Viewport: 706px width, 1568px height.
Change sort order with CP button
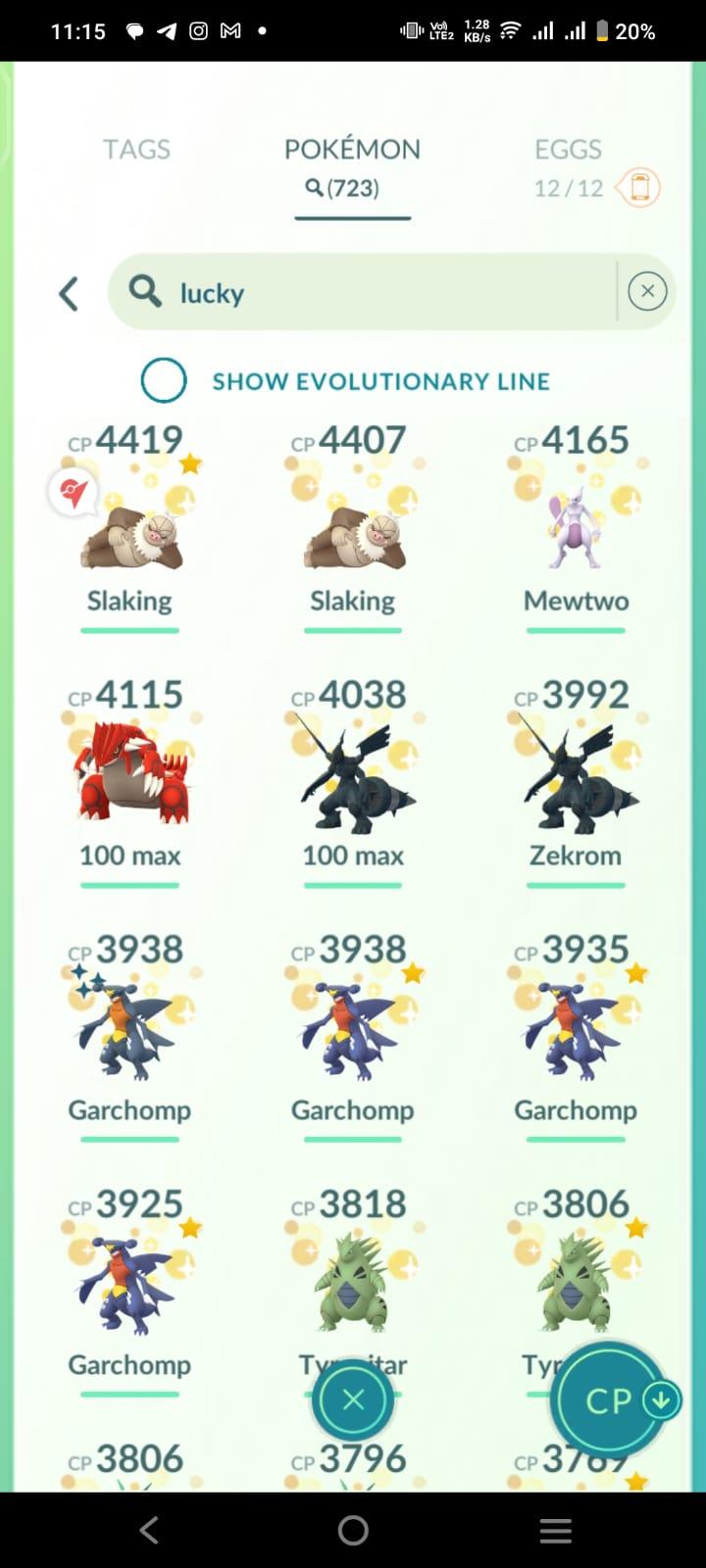610,1399
